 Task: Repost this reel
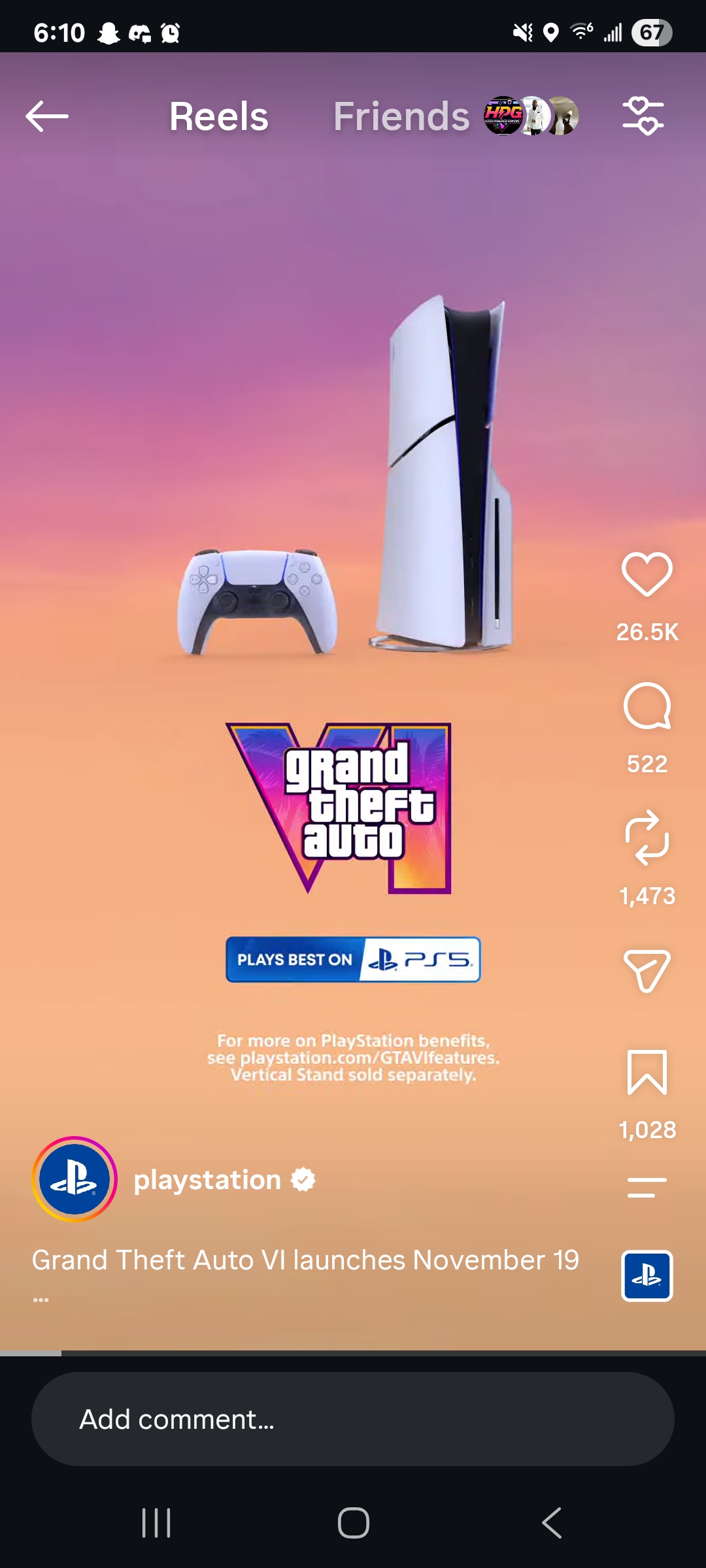pos(647,838)
